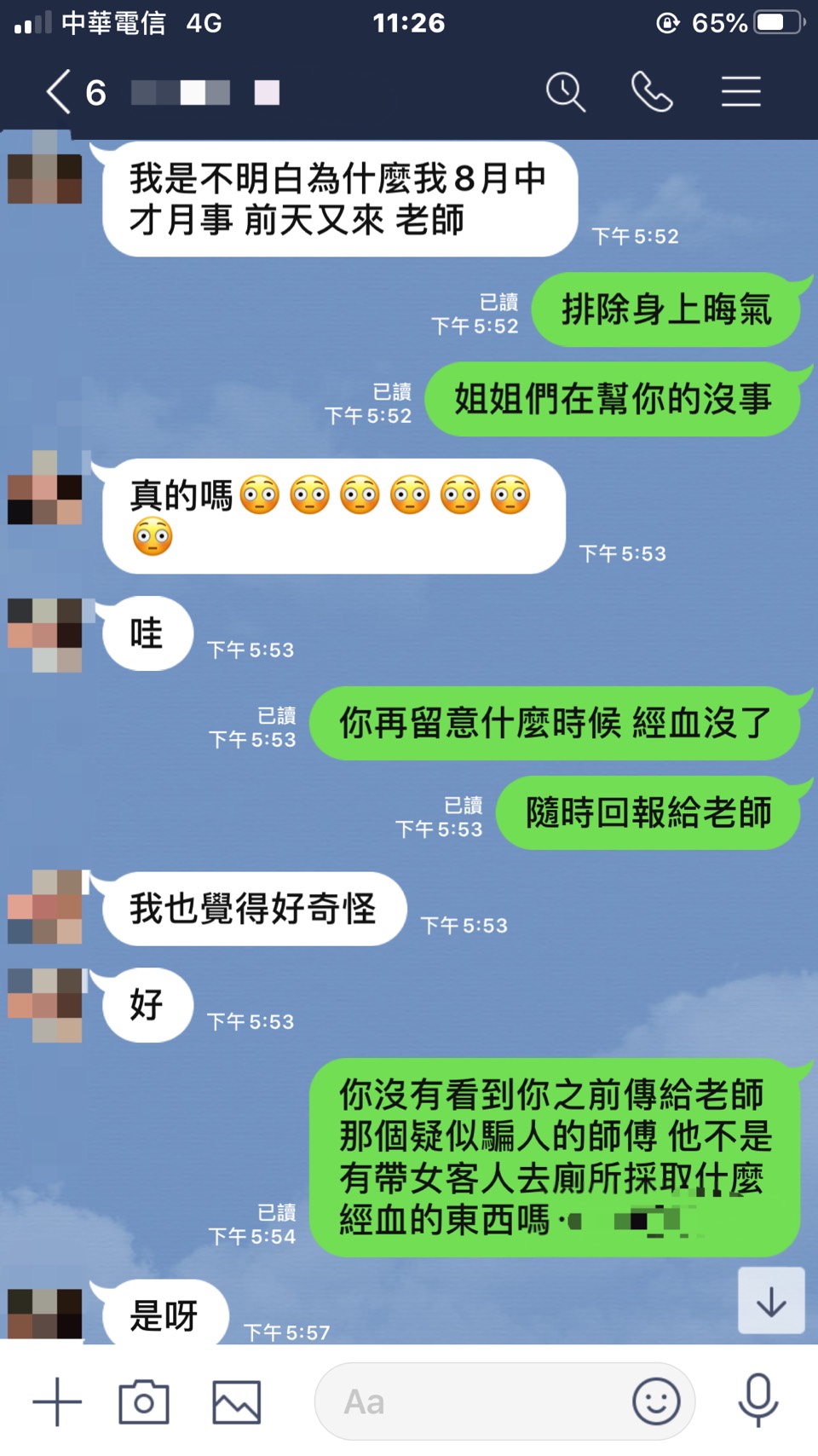Open sender avatar next to 真的嗎 message
This screenshot has width=818, height=1456.
click(45, 488)
